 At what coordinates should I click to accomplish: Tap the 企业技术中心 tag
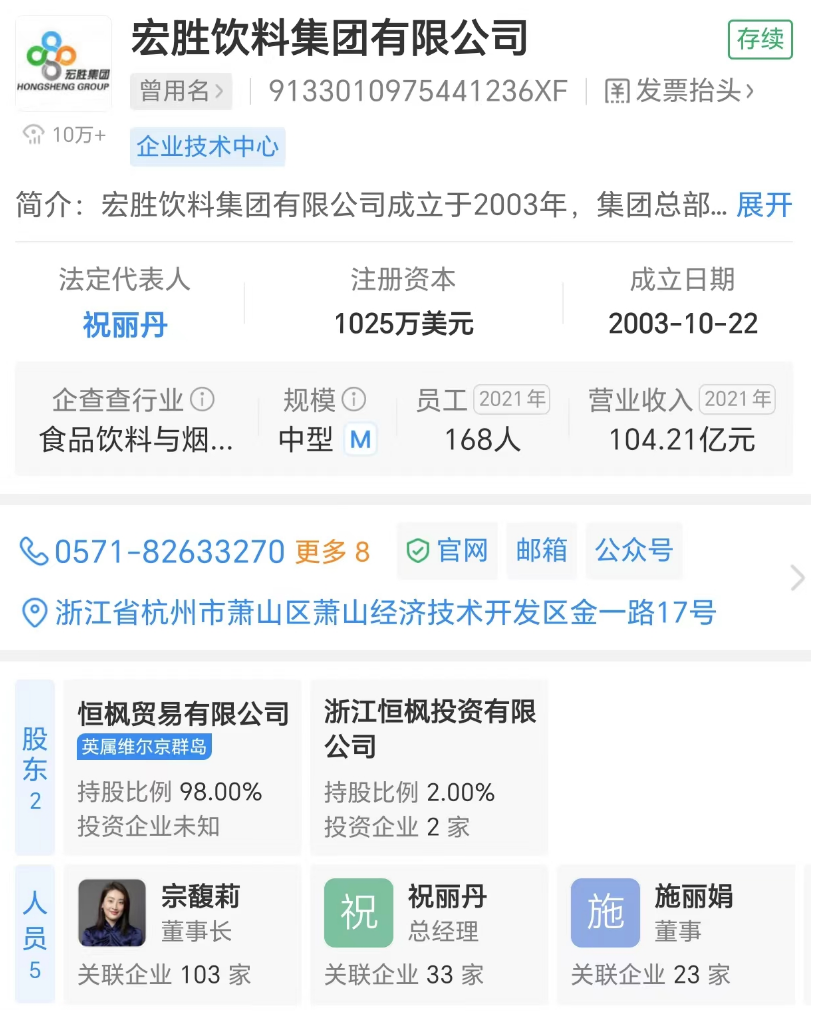(x=207, y=147)
